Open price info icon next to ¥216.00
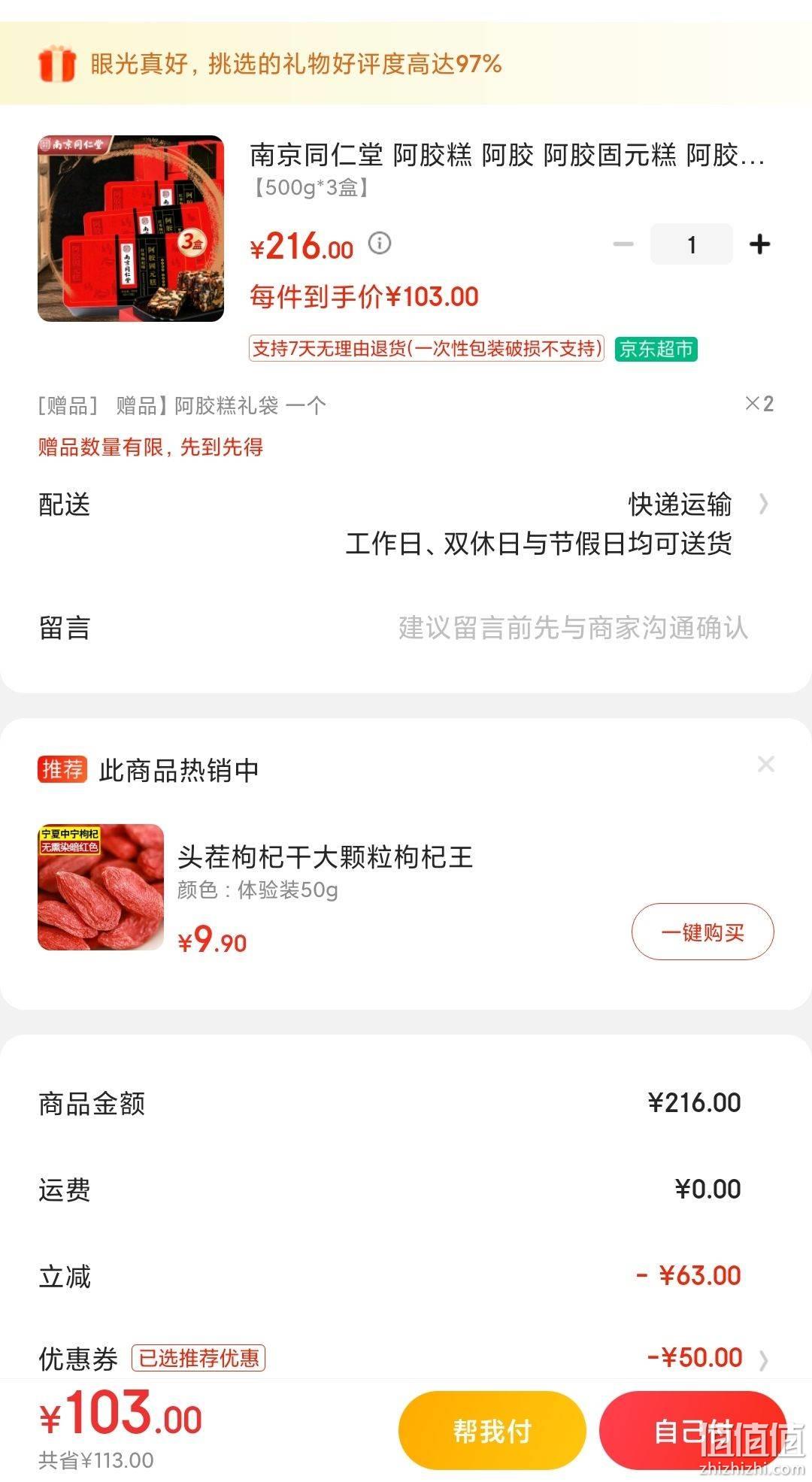 380,244
